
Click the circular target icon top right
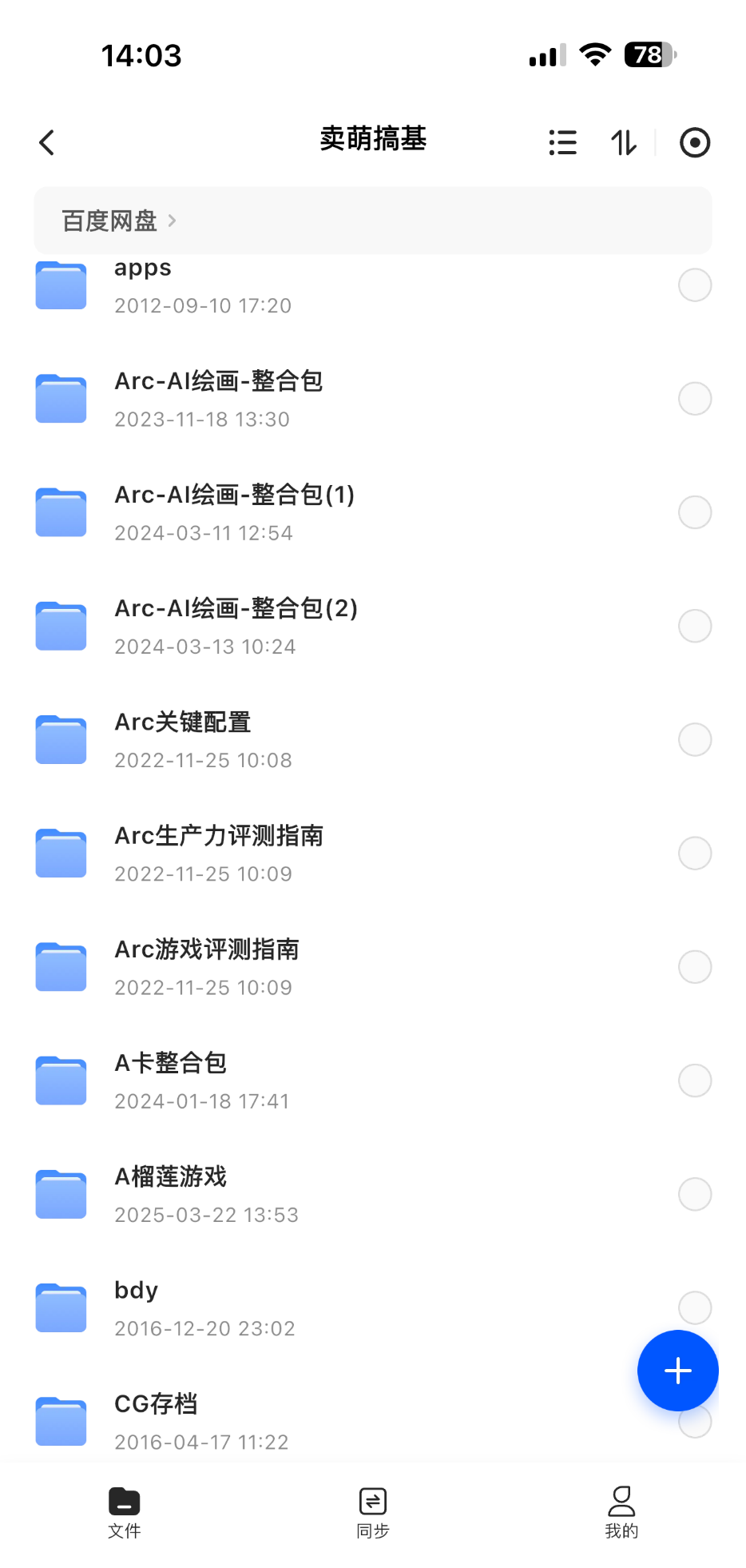point(695,141)
